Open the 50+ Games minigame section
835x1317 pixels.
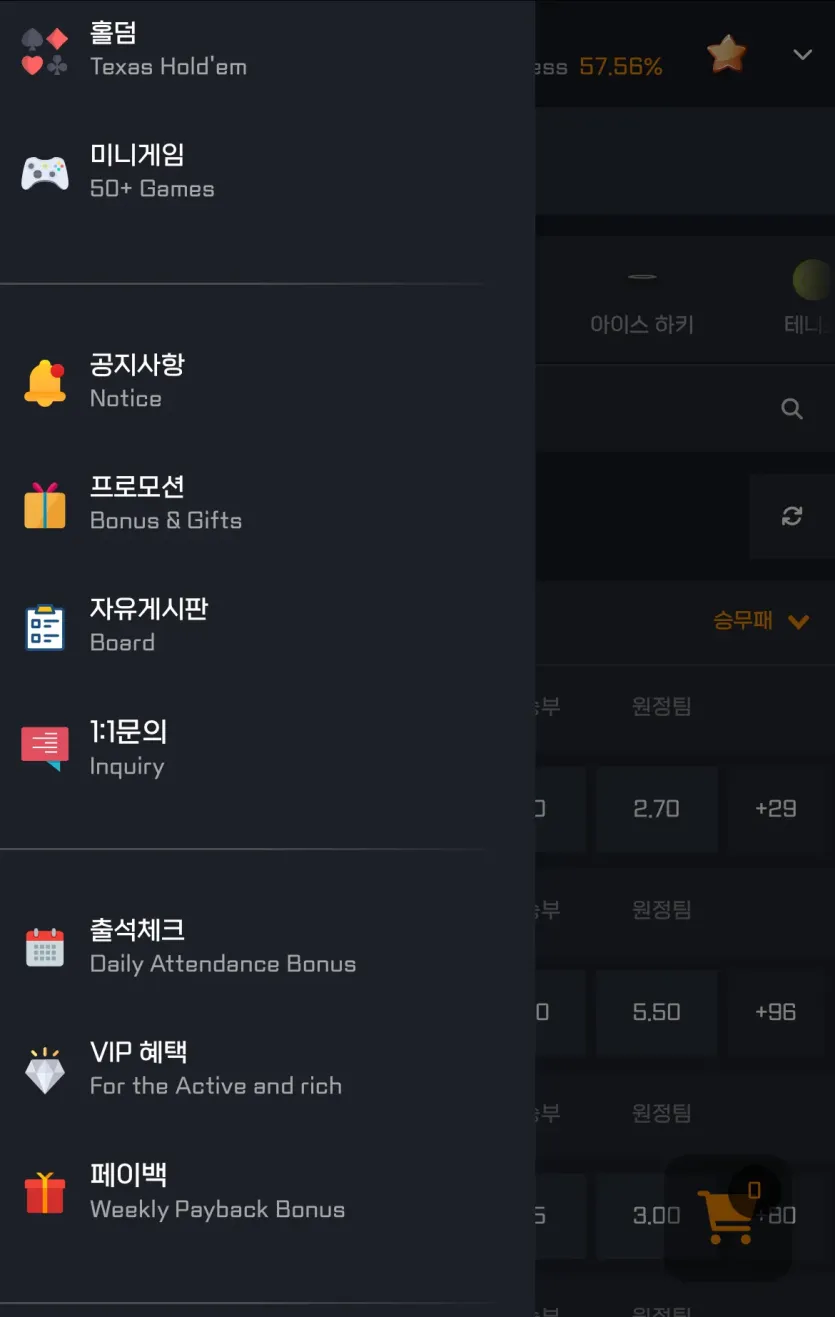pos(267,172)
